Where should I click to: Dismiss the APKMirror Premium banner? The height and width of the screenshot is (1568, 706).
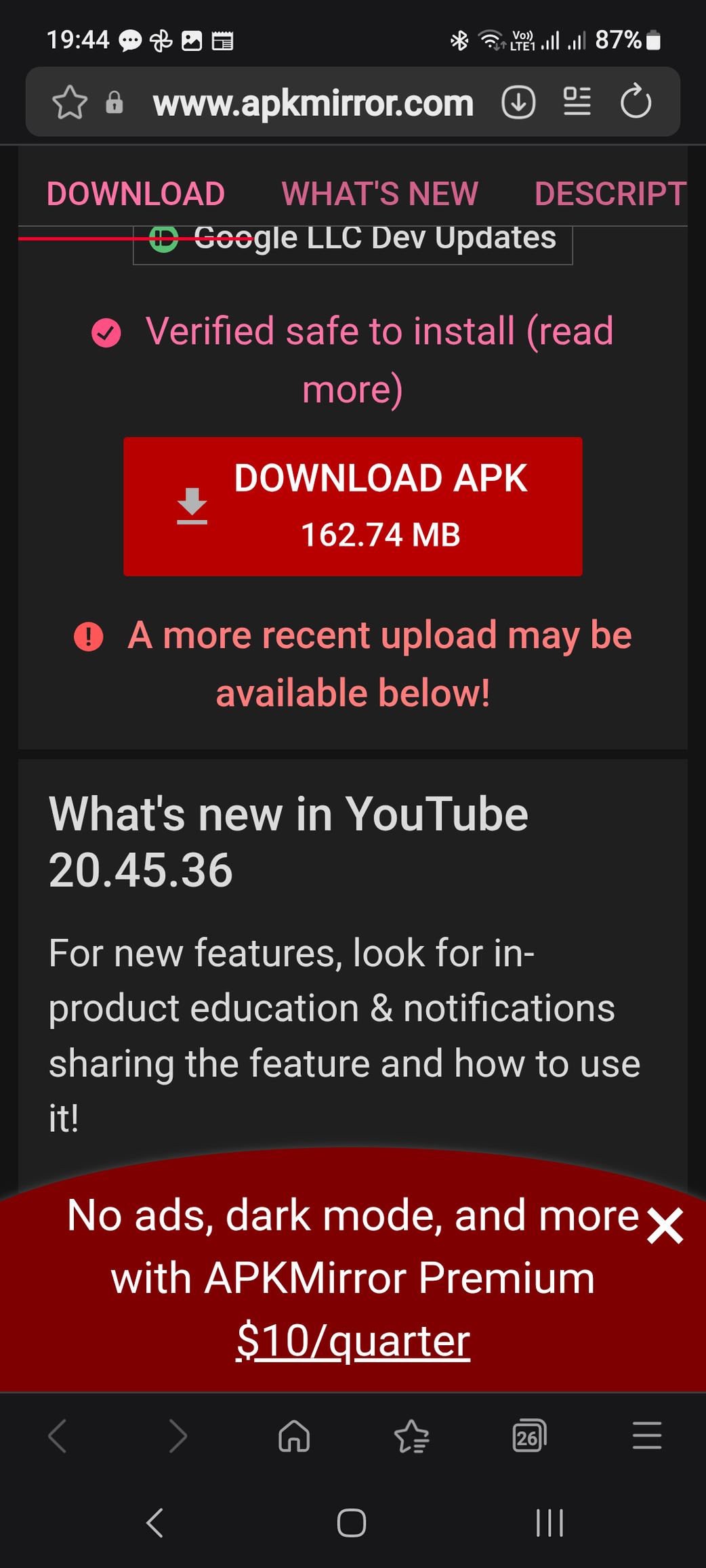[665, 1226]
